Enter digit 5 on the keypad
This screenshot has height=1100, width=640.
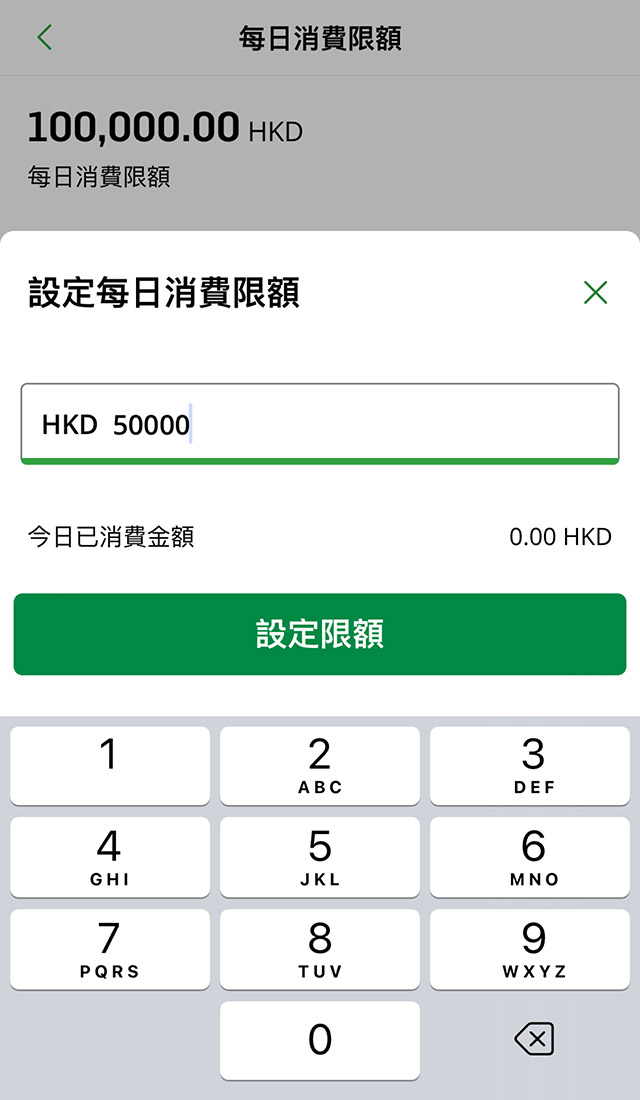320,857
